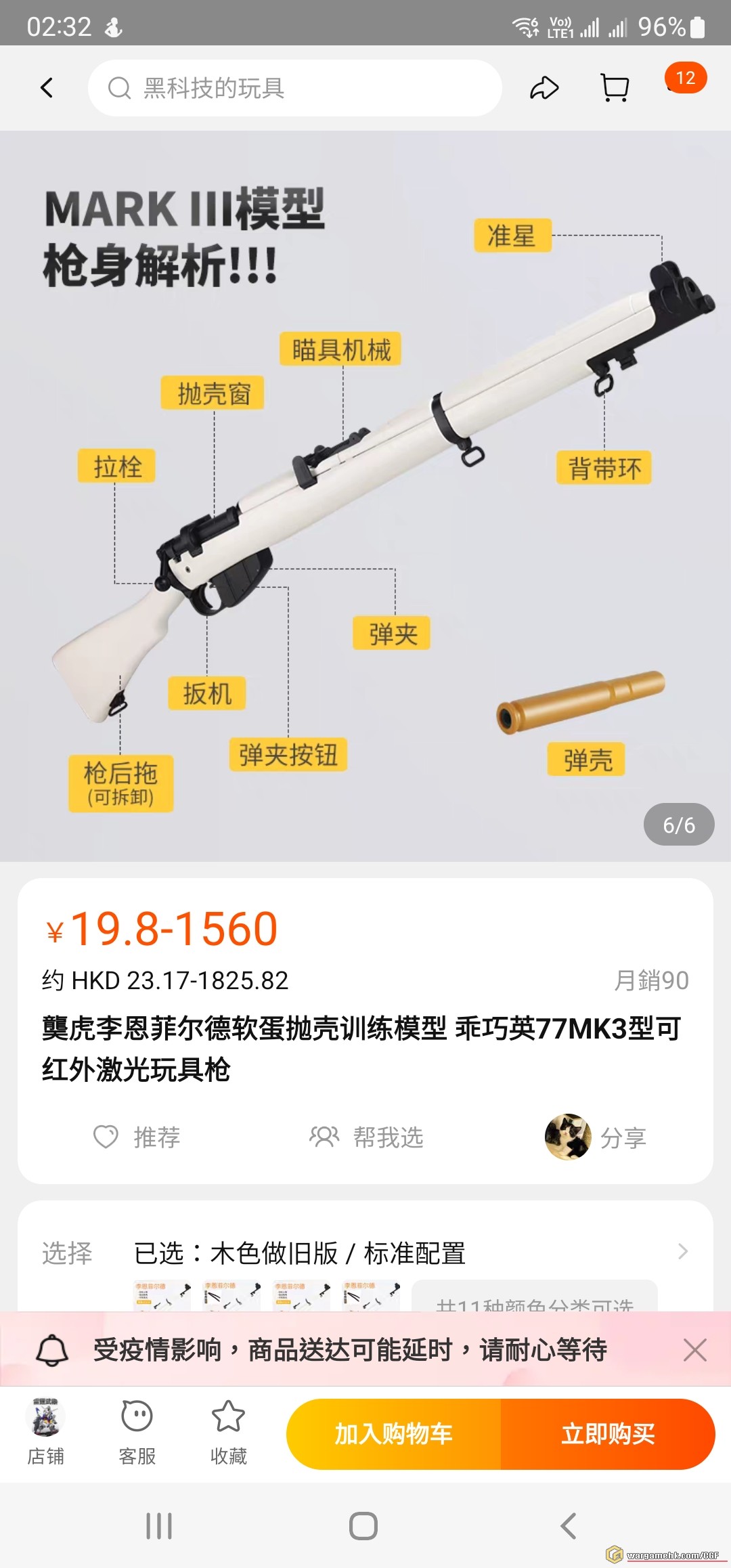This screenshot has width=731, height=1568.
Task: Tap 推荐 to recommend this item
Action: point(137,1137)
